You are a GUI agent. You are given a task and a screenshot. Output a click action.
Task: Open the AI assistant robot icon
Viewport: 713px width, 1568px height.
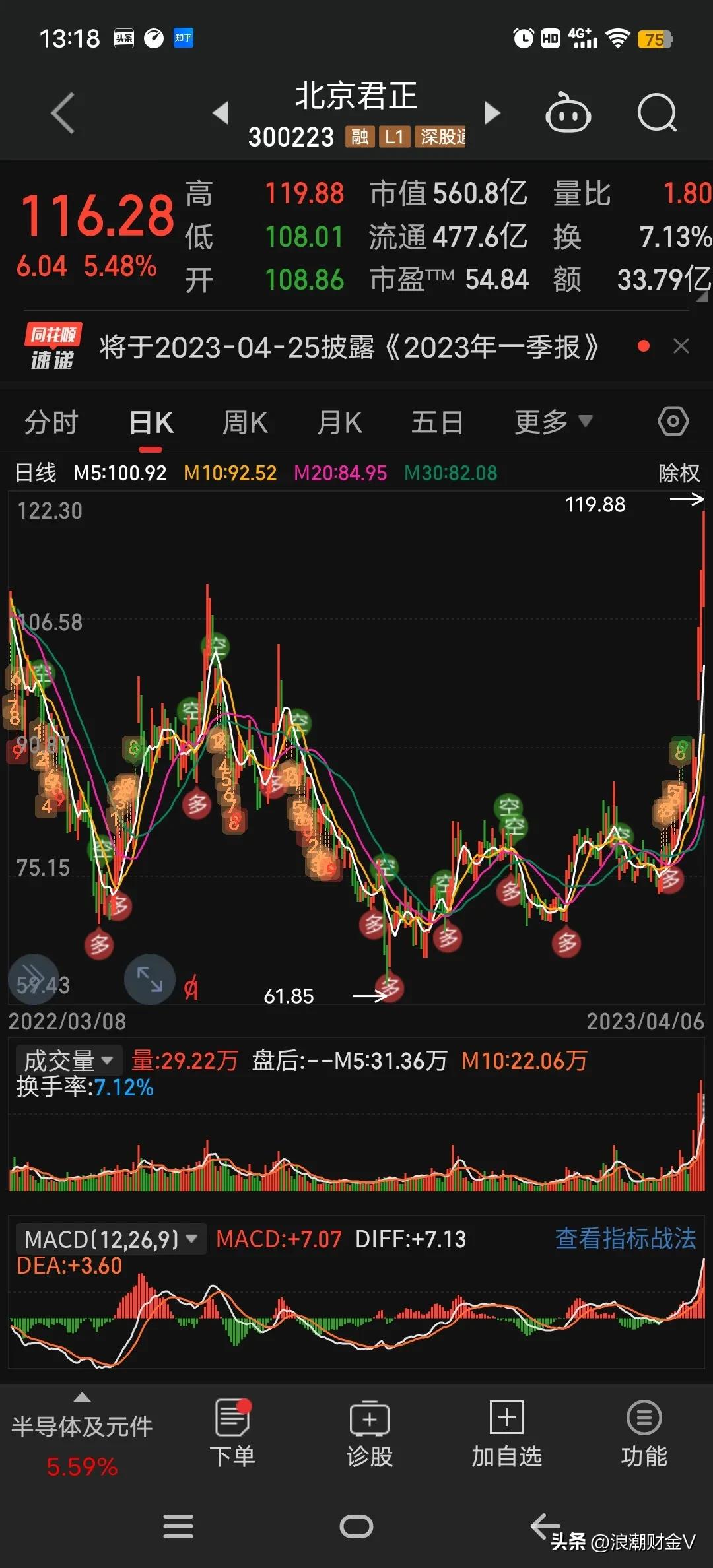(x=569, y=114)
